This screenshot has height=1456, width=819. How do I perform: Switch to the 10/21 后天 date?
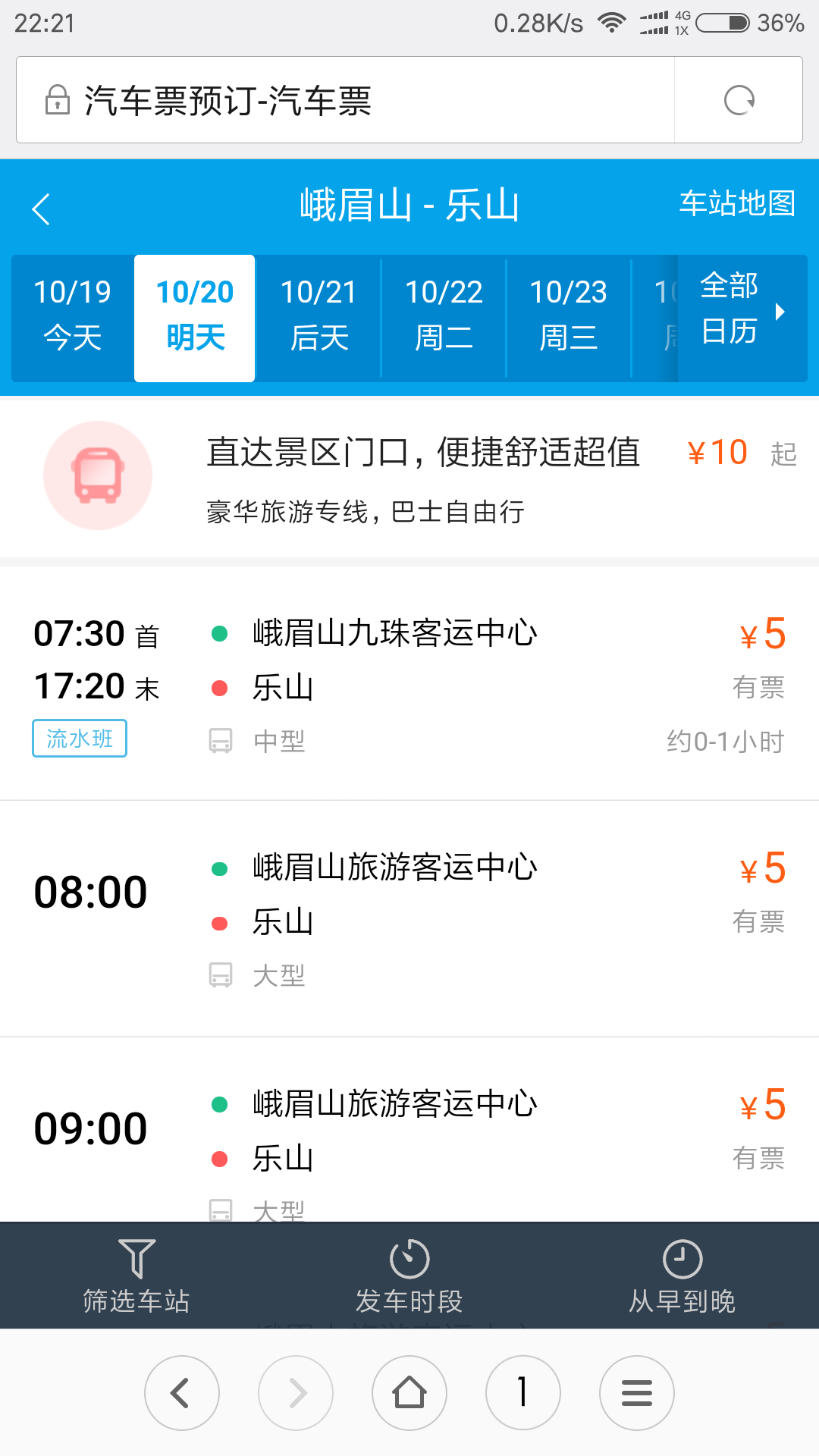click(x=318, y=315)
